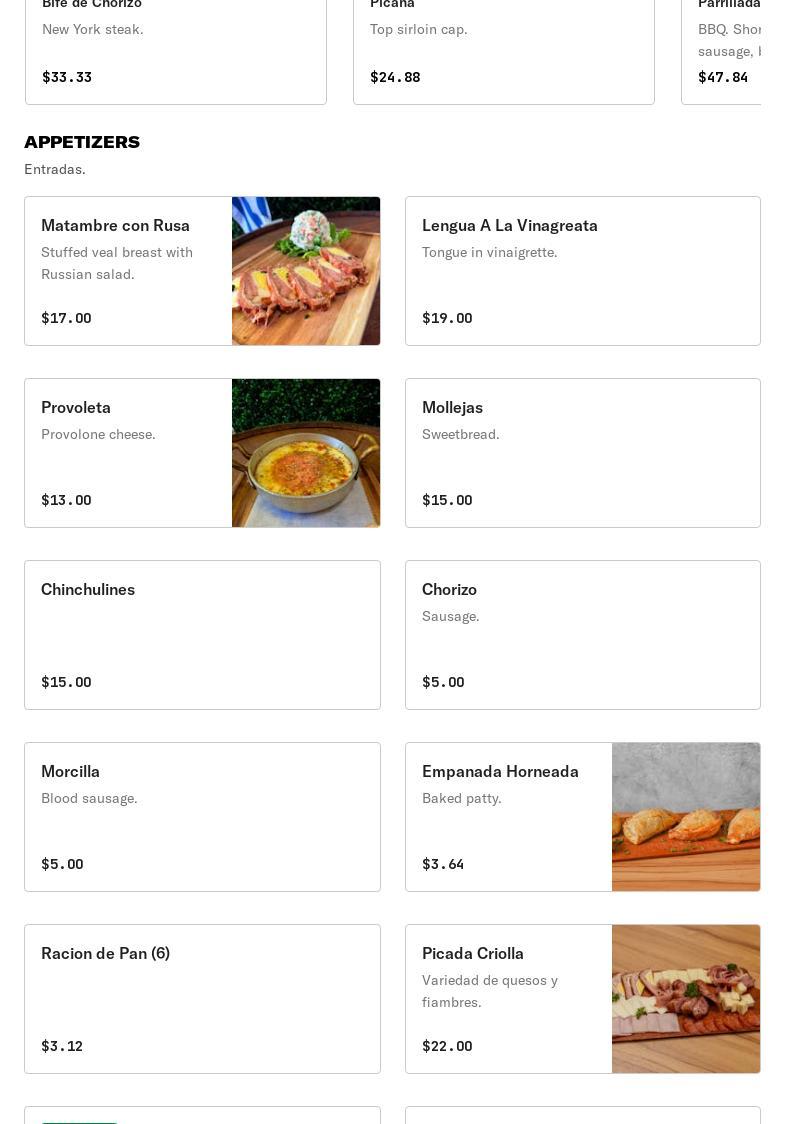Tap the Chorizo sausage appetizer
This screenshot has height=1124, width=785.
coord(582,635)
